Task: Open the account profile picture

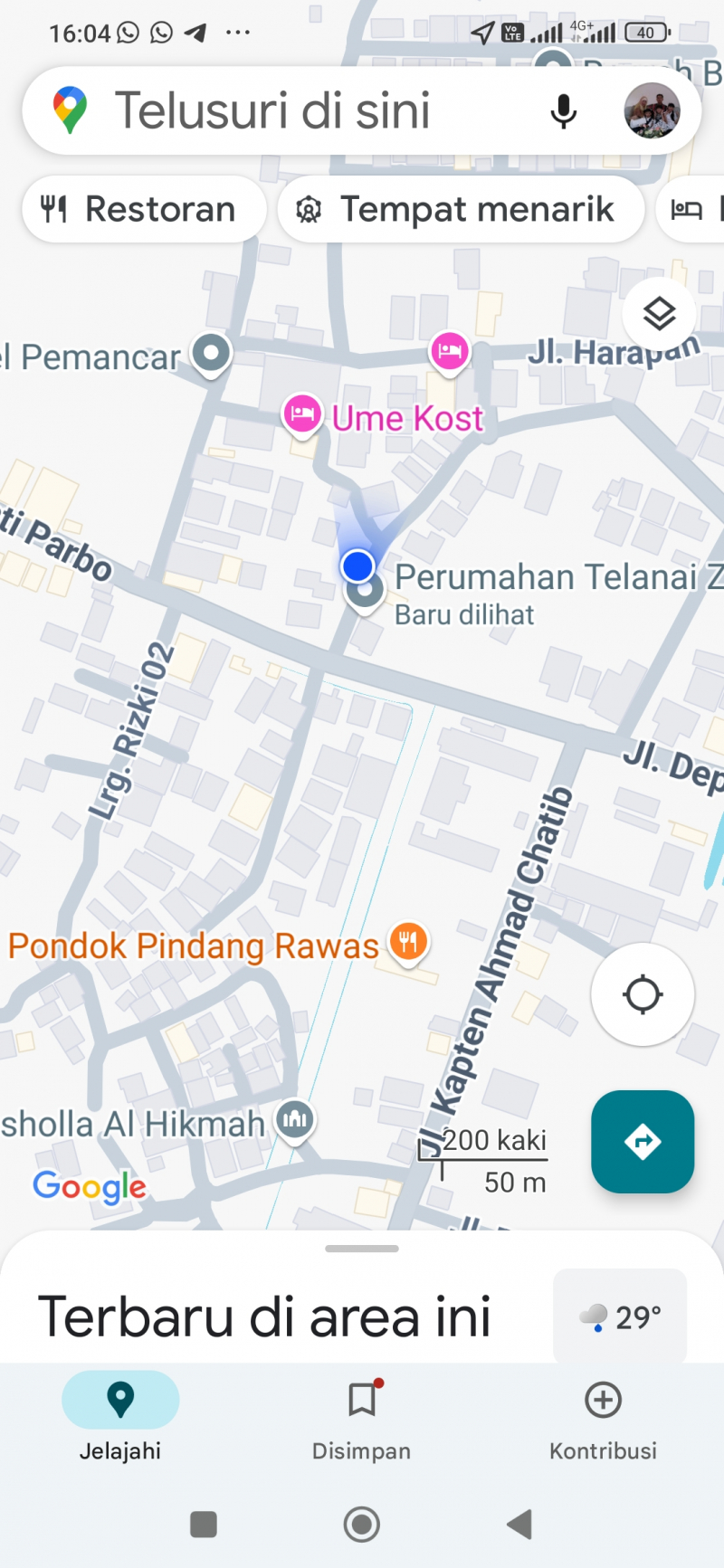Action: click(652, 111)
